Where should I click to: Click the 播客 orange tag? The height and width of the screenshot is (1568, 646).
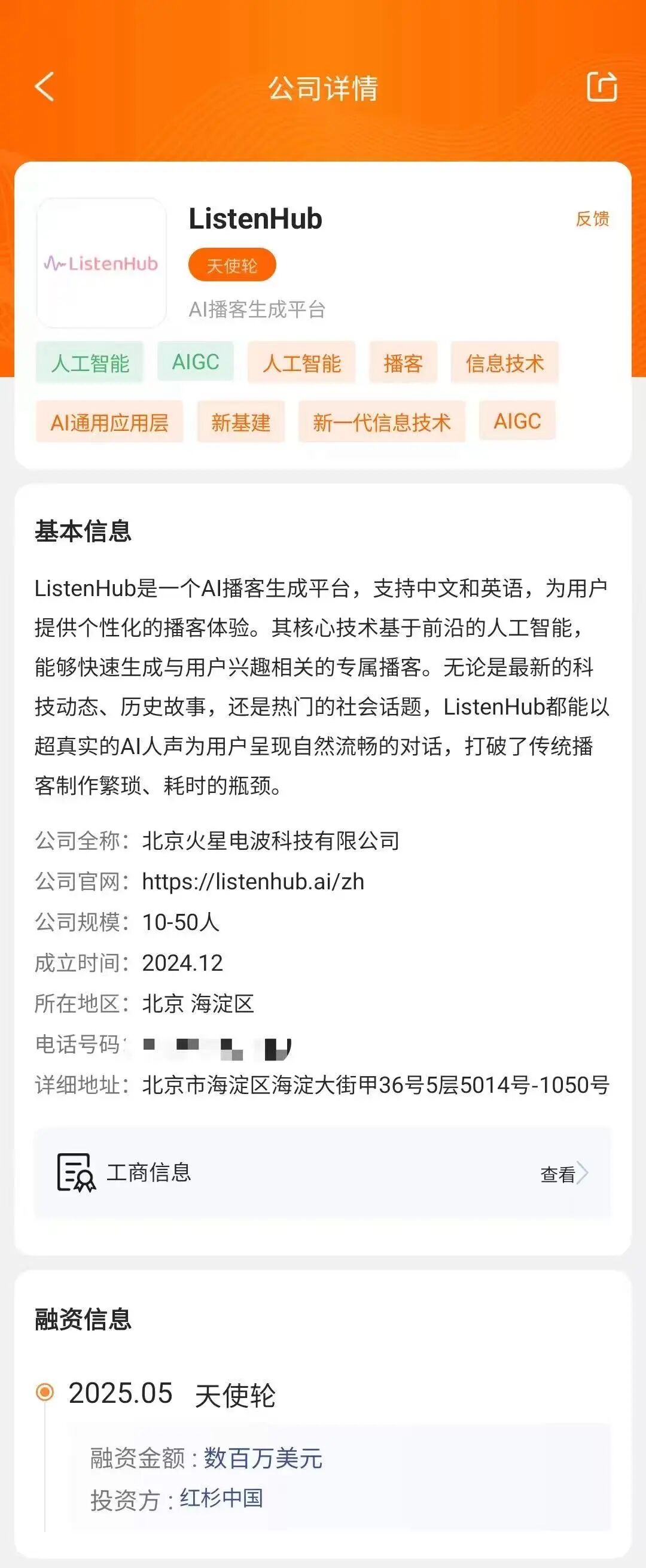(x=404, y=361)
